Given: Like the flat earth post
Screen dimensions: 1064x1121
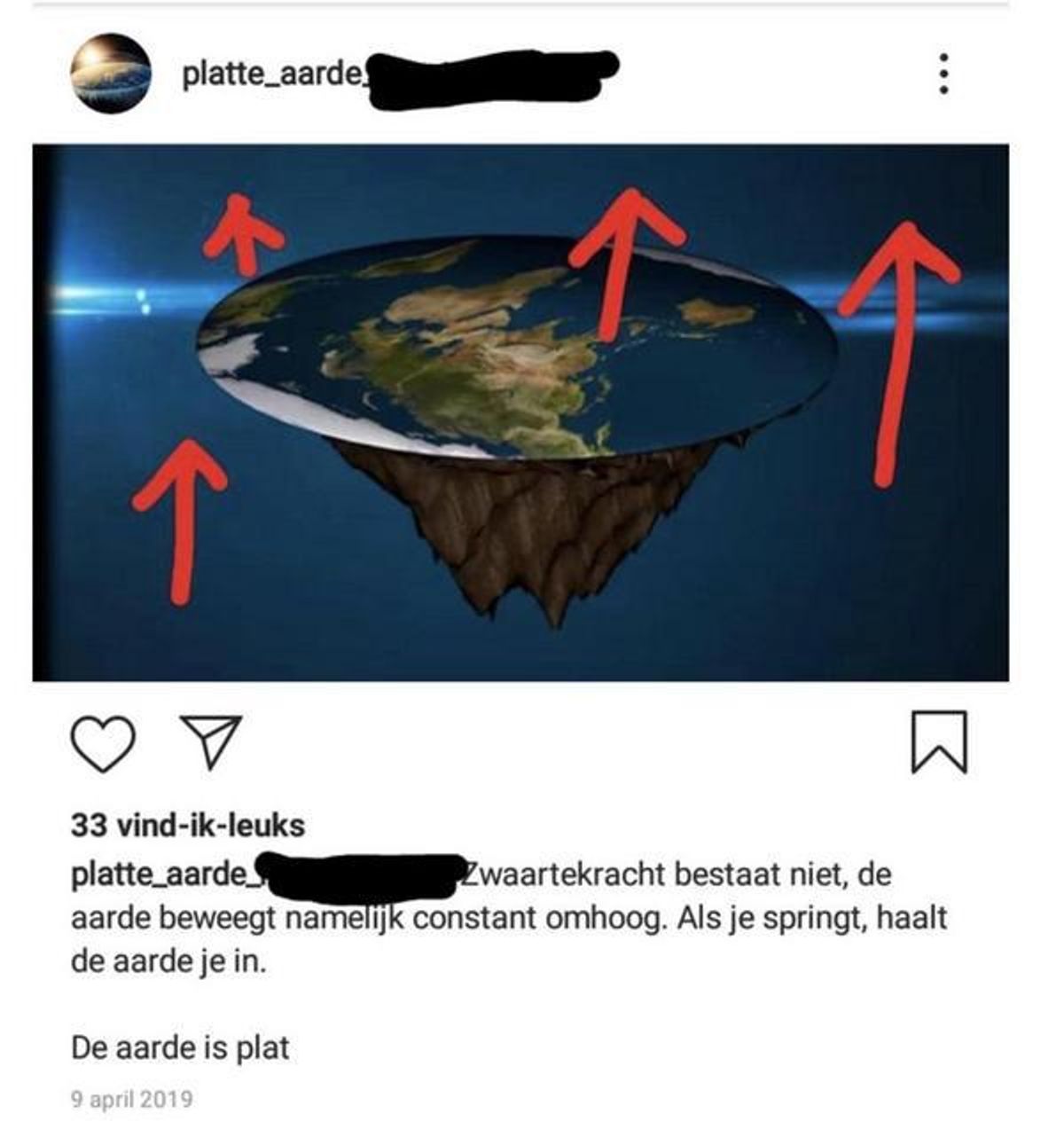Looking at the screenshot, I should coord(103,743).
